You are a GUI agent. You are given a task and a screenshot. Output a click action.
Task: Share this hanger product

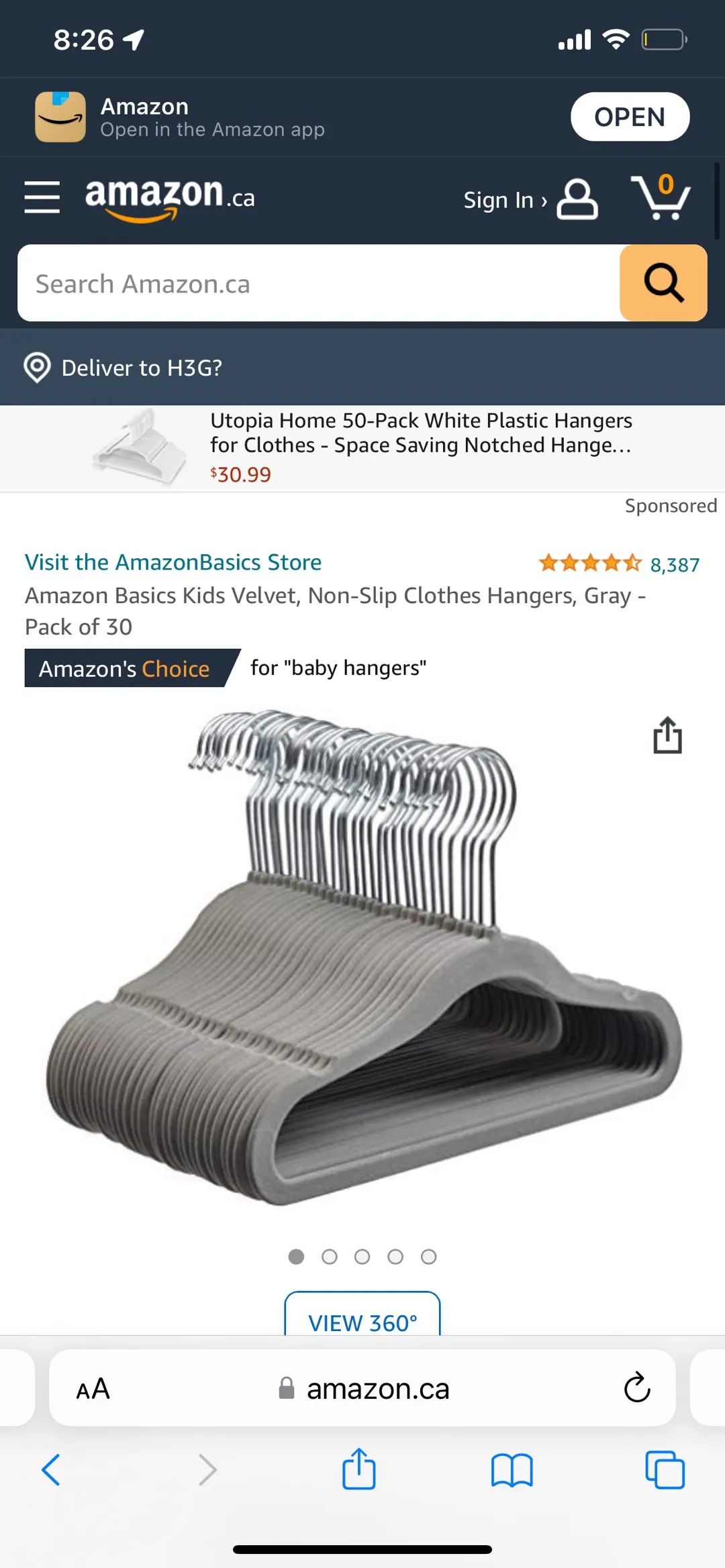667,736
